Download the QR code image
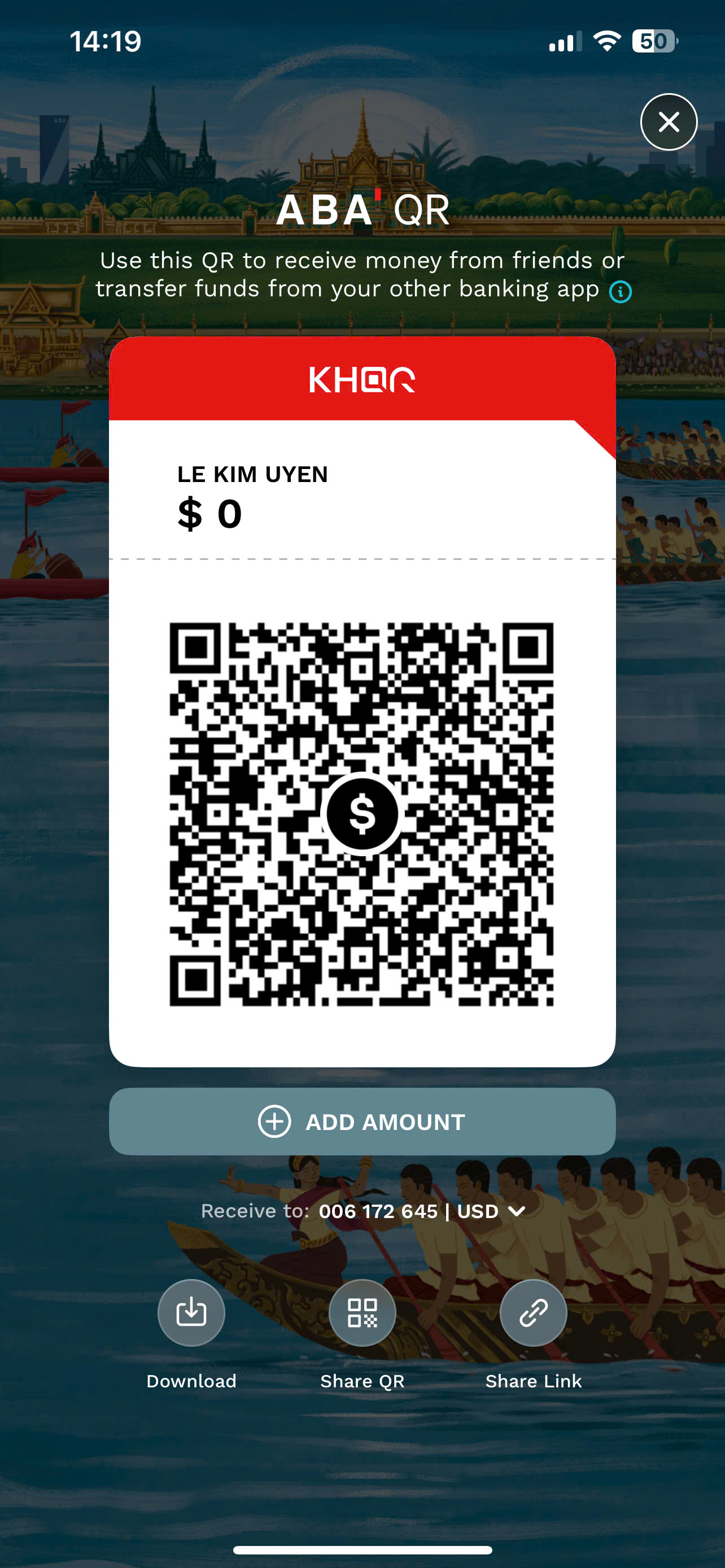 pyautogui.click(x=191, y=1312)
